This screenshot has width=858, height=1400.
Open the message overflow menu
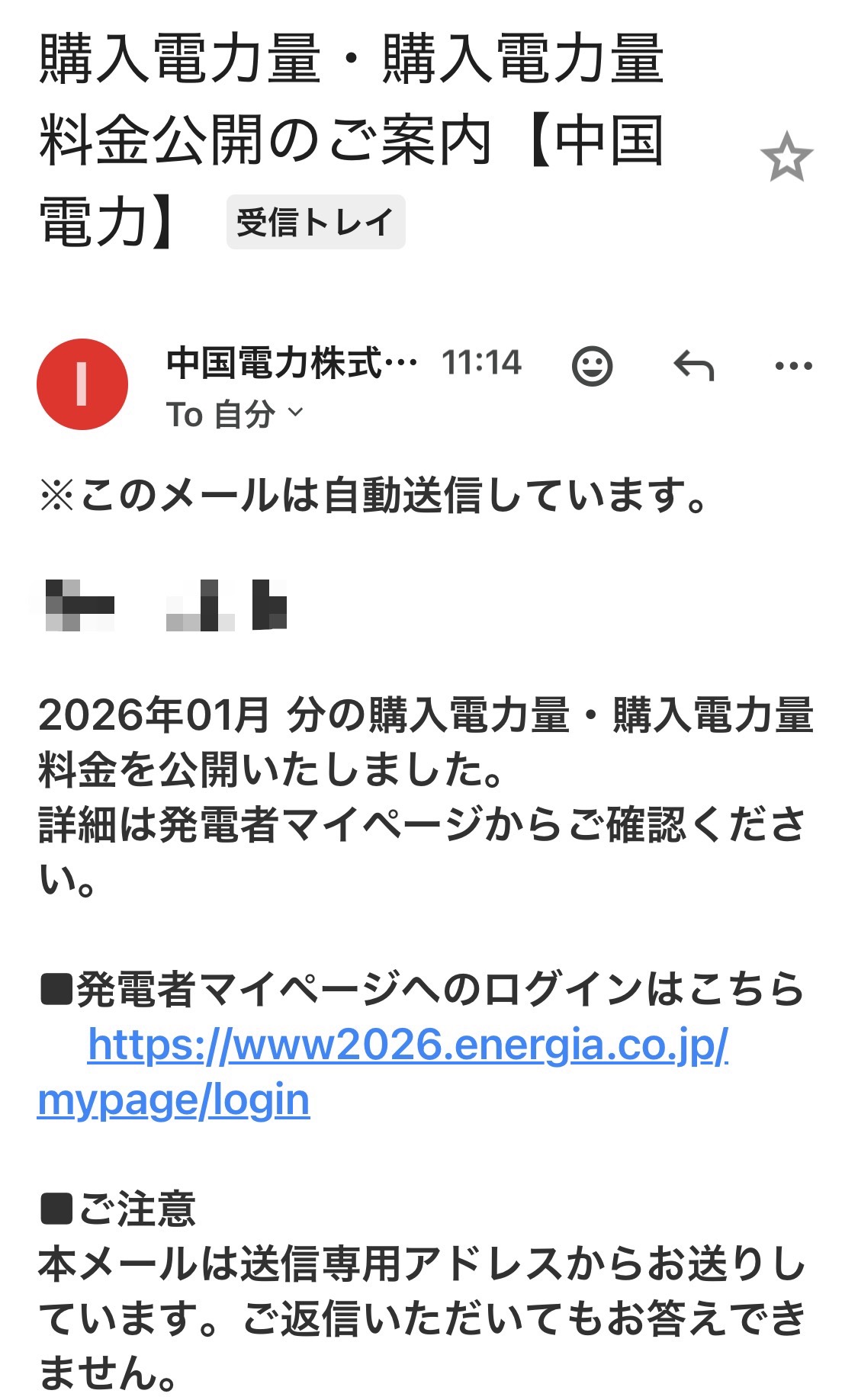(x=793, y=367)
